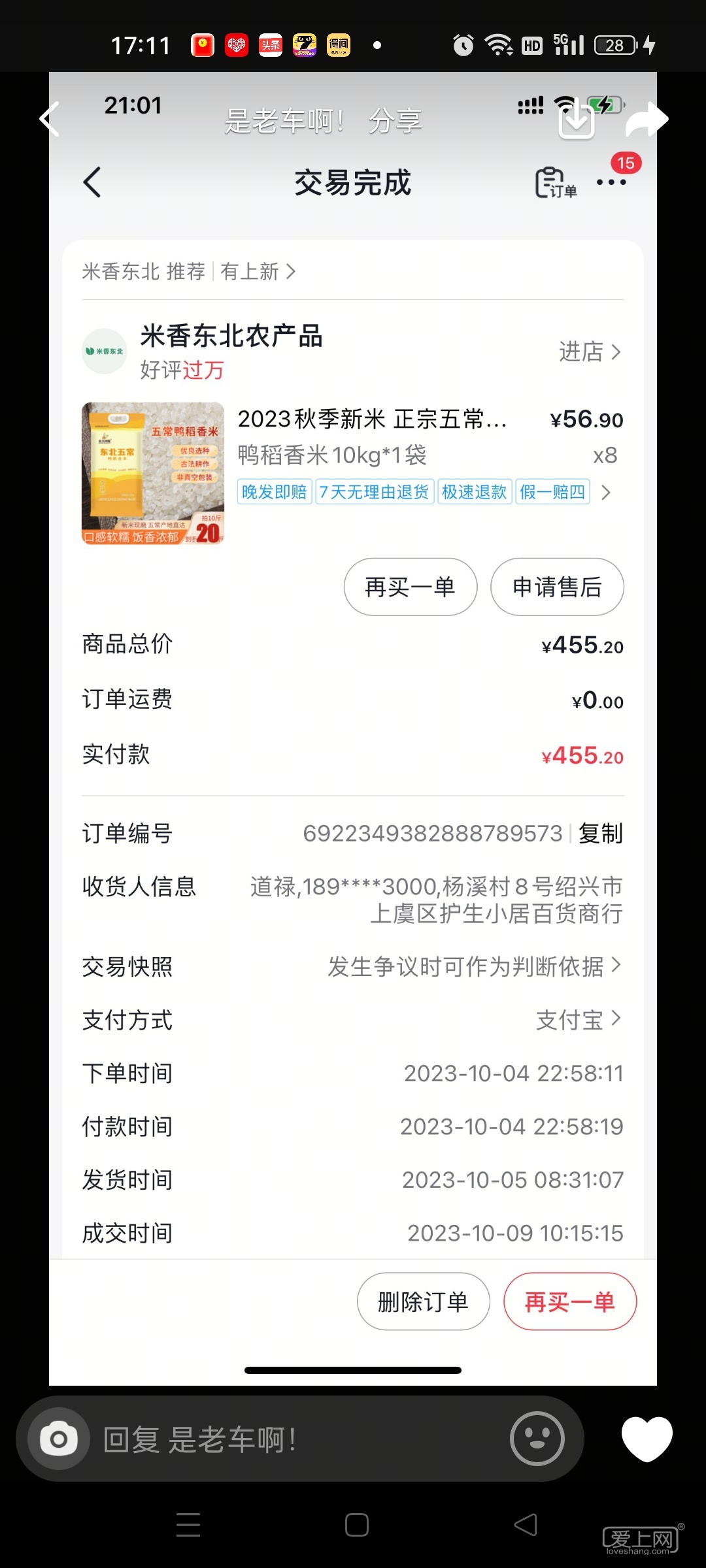Go back using the top-left arrow
The width and height of the screenshot is (706, 1568).
click(50, 120)
